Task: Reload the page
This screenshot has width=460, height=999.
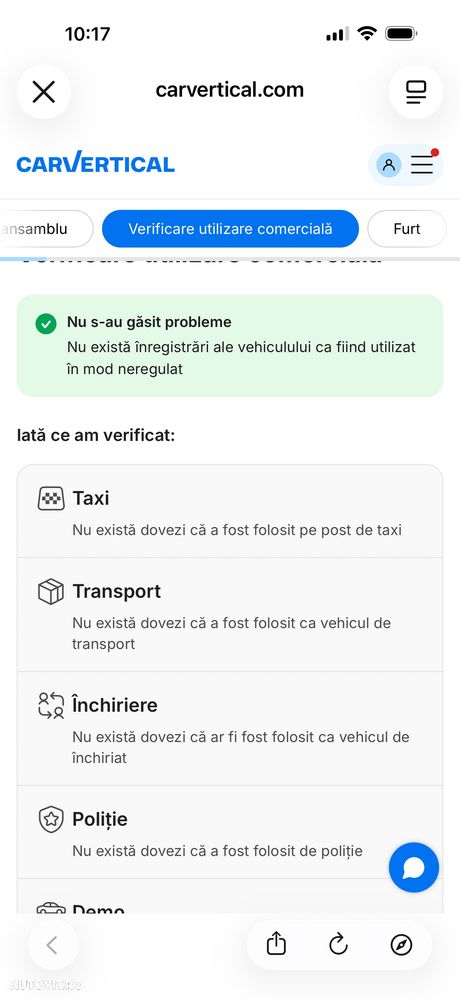Action: point(338,944)
